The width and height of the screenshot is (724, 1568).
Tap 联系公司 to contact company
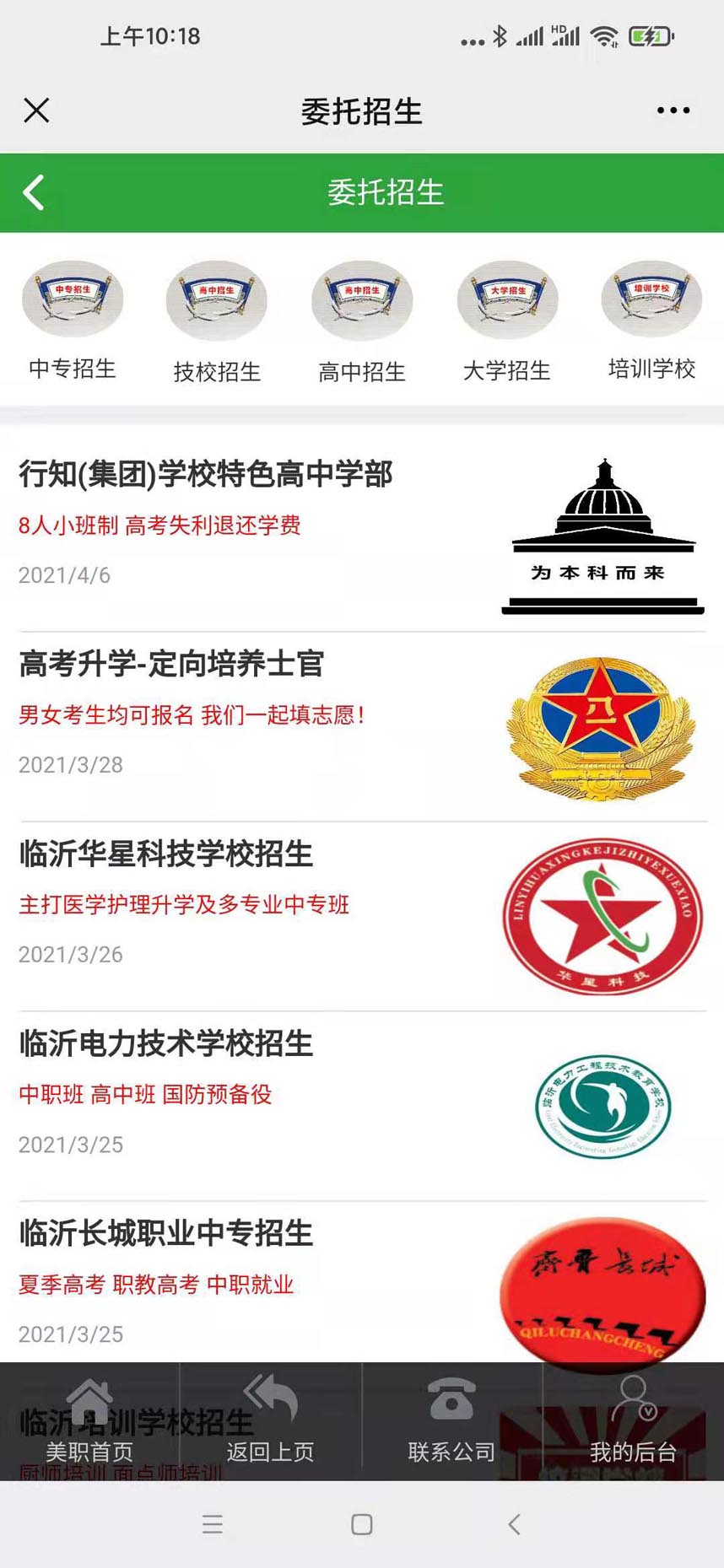(451, 1421)
